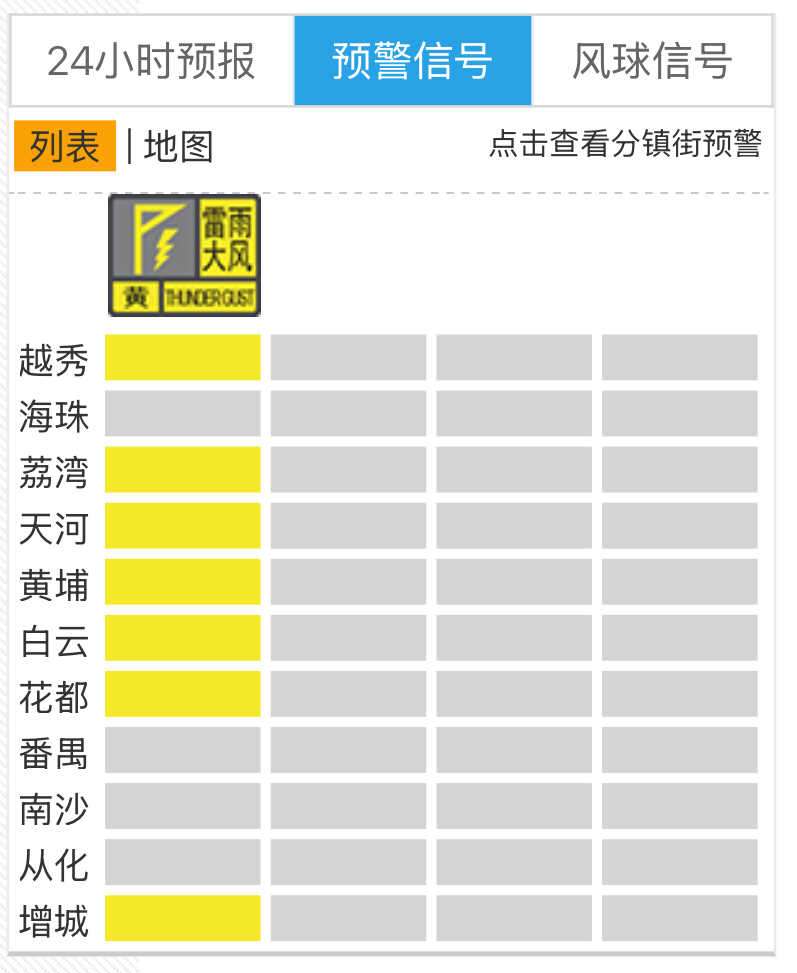Image resolution: width=797 pixels, height=973 pixels.
Task: Open the 雷雨大风 yellow warning icon
Action: pos(184,255)
